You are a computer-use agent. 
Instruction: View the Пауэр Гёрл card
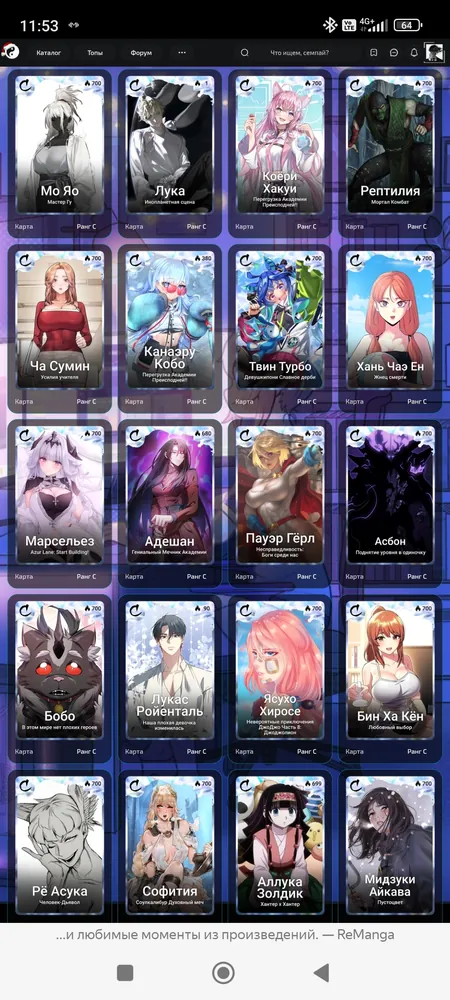[280, 503]
